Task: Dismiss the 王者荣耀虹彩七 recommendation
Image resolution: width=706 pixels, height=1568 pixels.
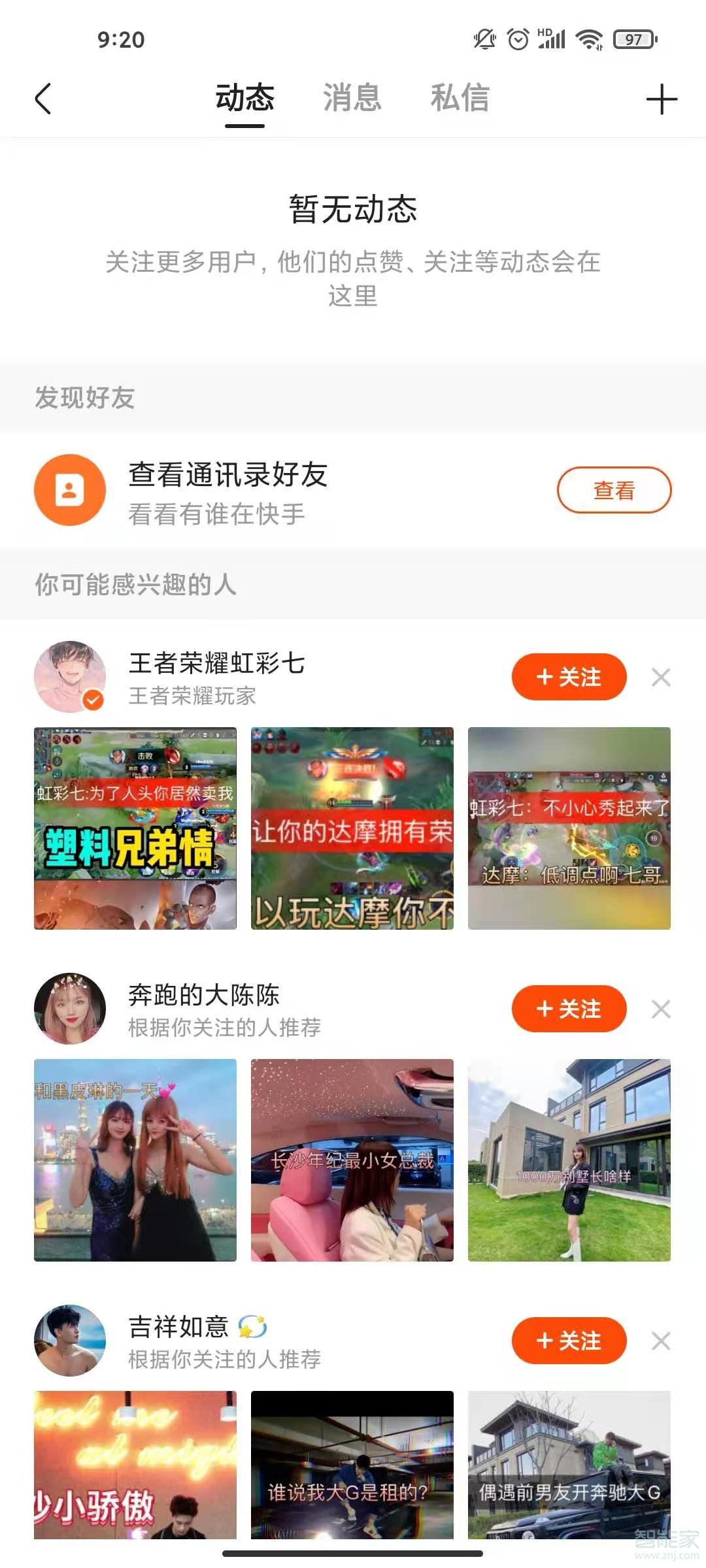Action: [x=661, y=678]
